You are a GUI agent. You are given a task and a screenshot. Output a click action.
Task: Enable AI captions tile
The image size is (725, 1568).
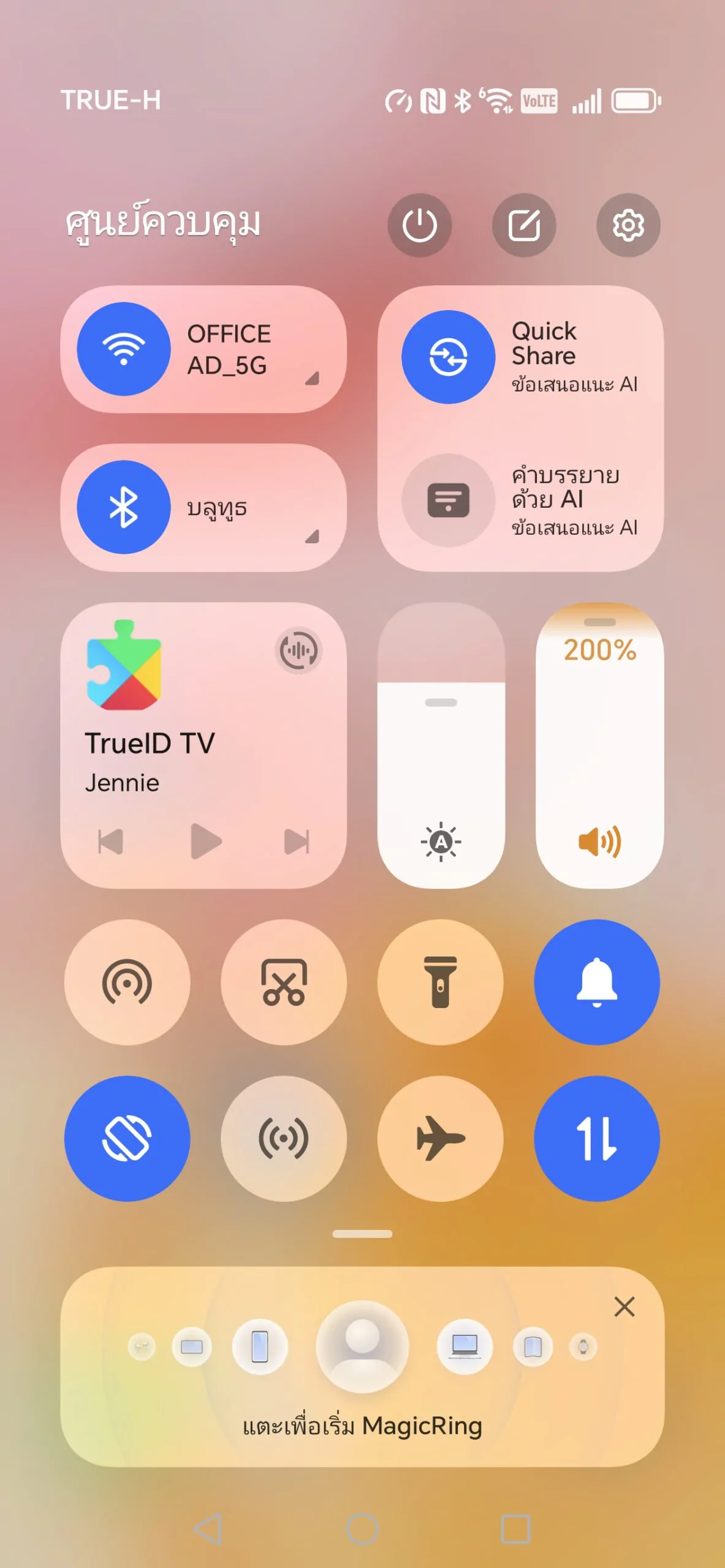449,500
